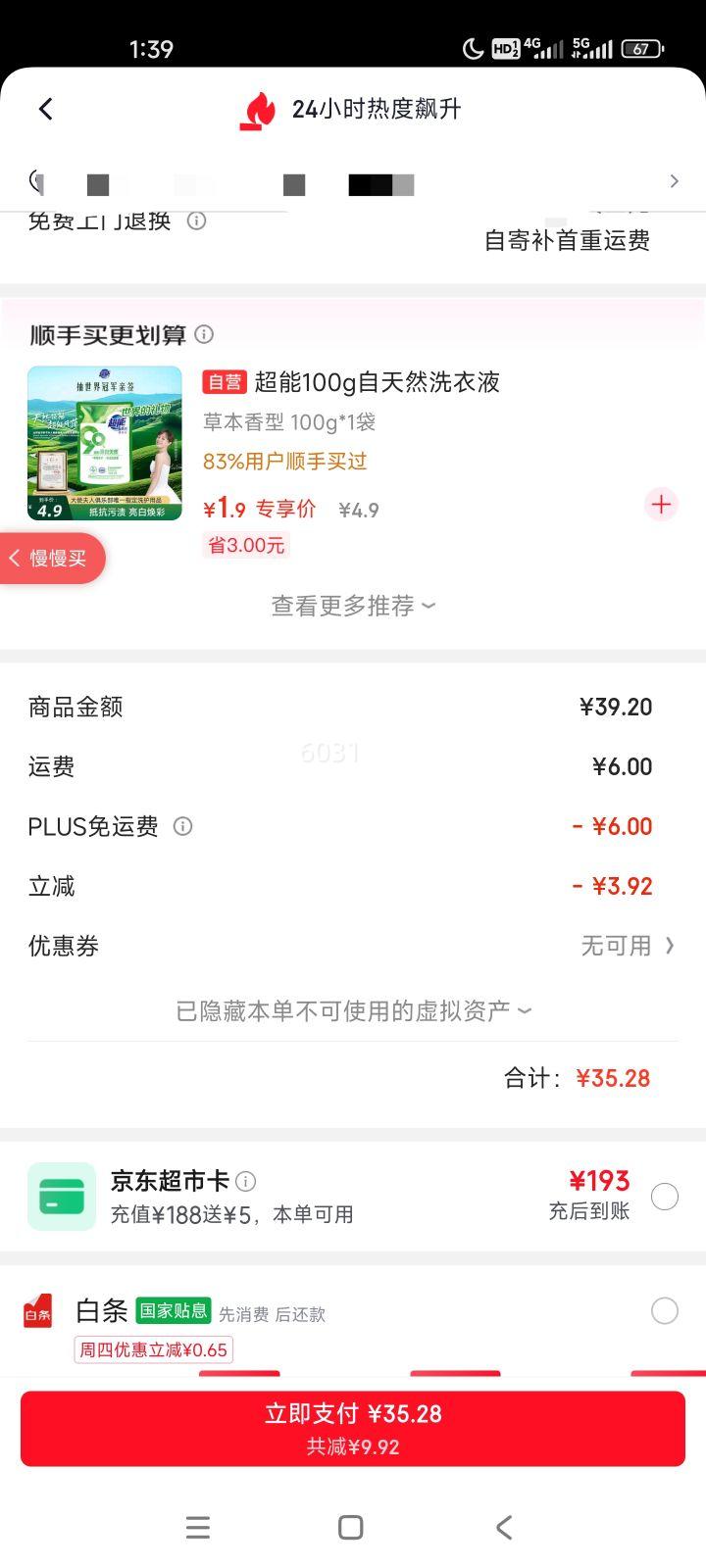Viewport: 706px width, 1568px height.
Task: Tap the back arrow at top left
Action: [x=45, y=109]
